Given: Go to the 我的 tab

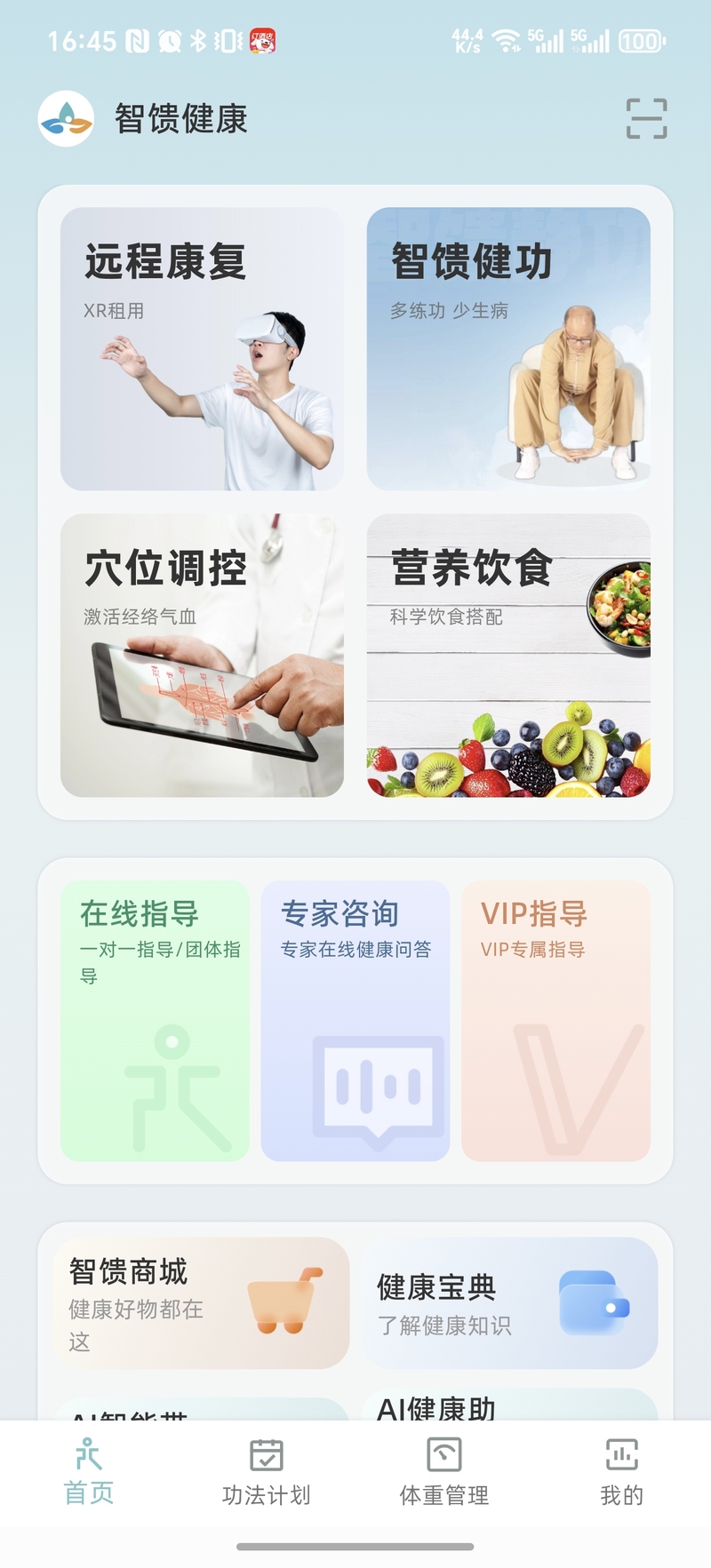Looking at the screenshot, I should pyautogui.click(x=622, y=1473).
